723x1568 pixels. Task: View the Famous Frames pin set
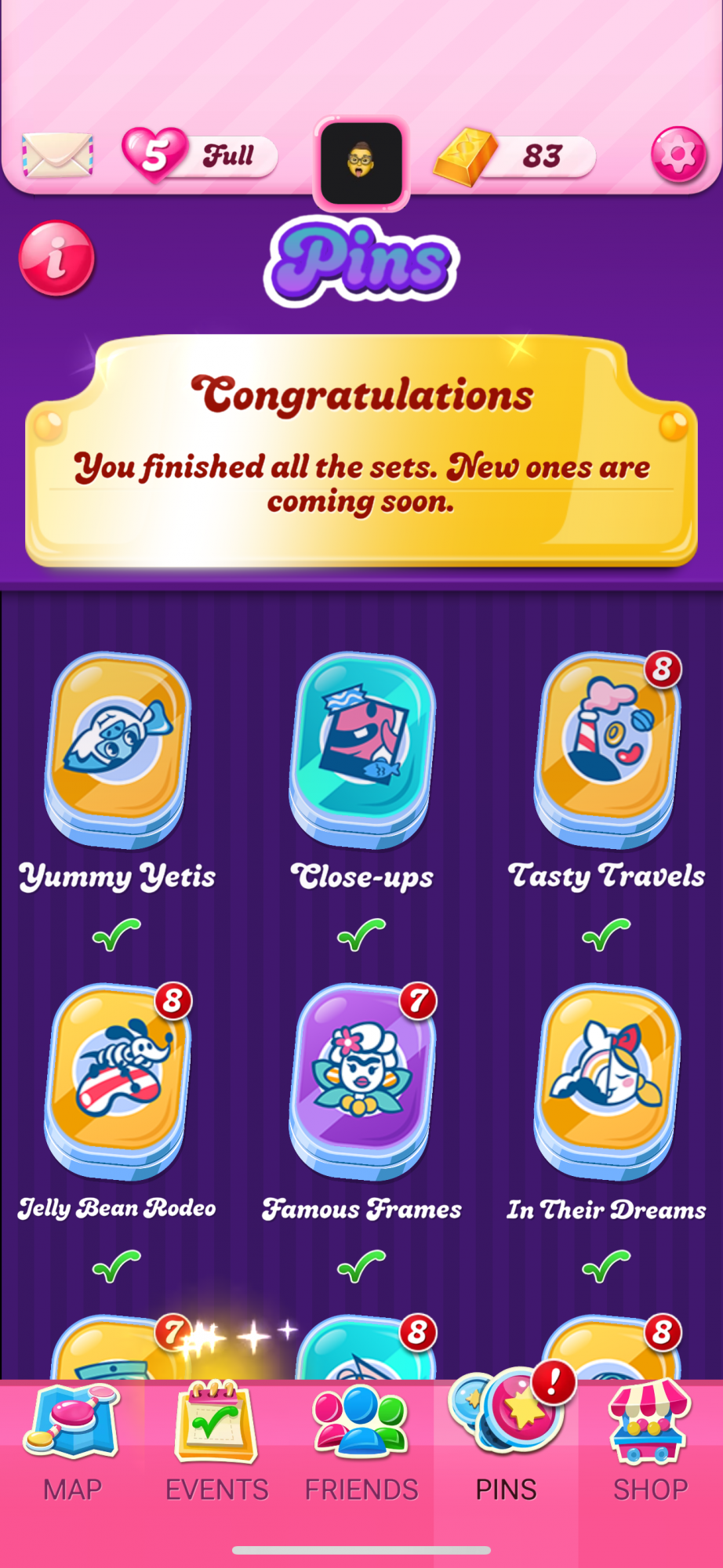[x=361, y=1082]
